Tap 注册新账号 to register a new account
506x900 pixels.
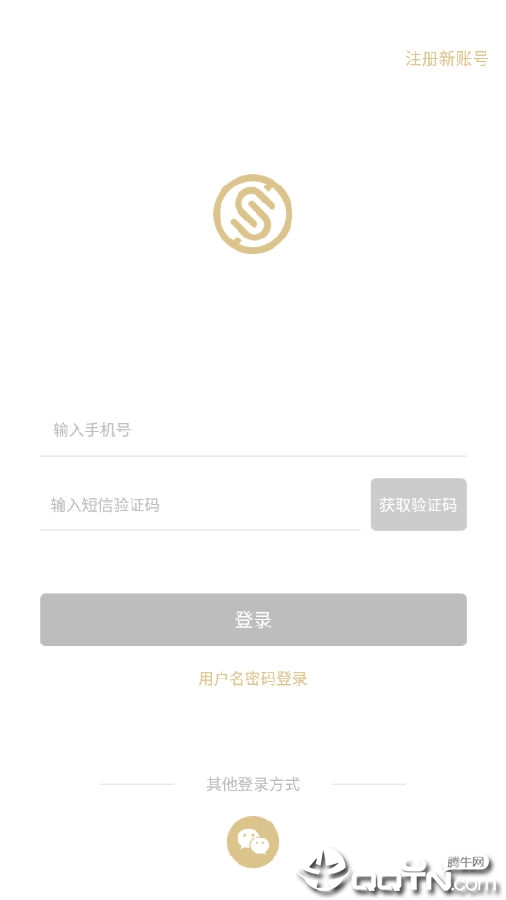(x=446, y=59)
